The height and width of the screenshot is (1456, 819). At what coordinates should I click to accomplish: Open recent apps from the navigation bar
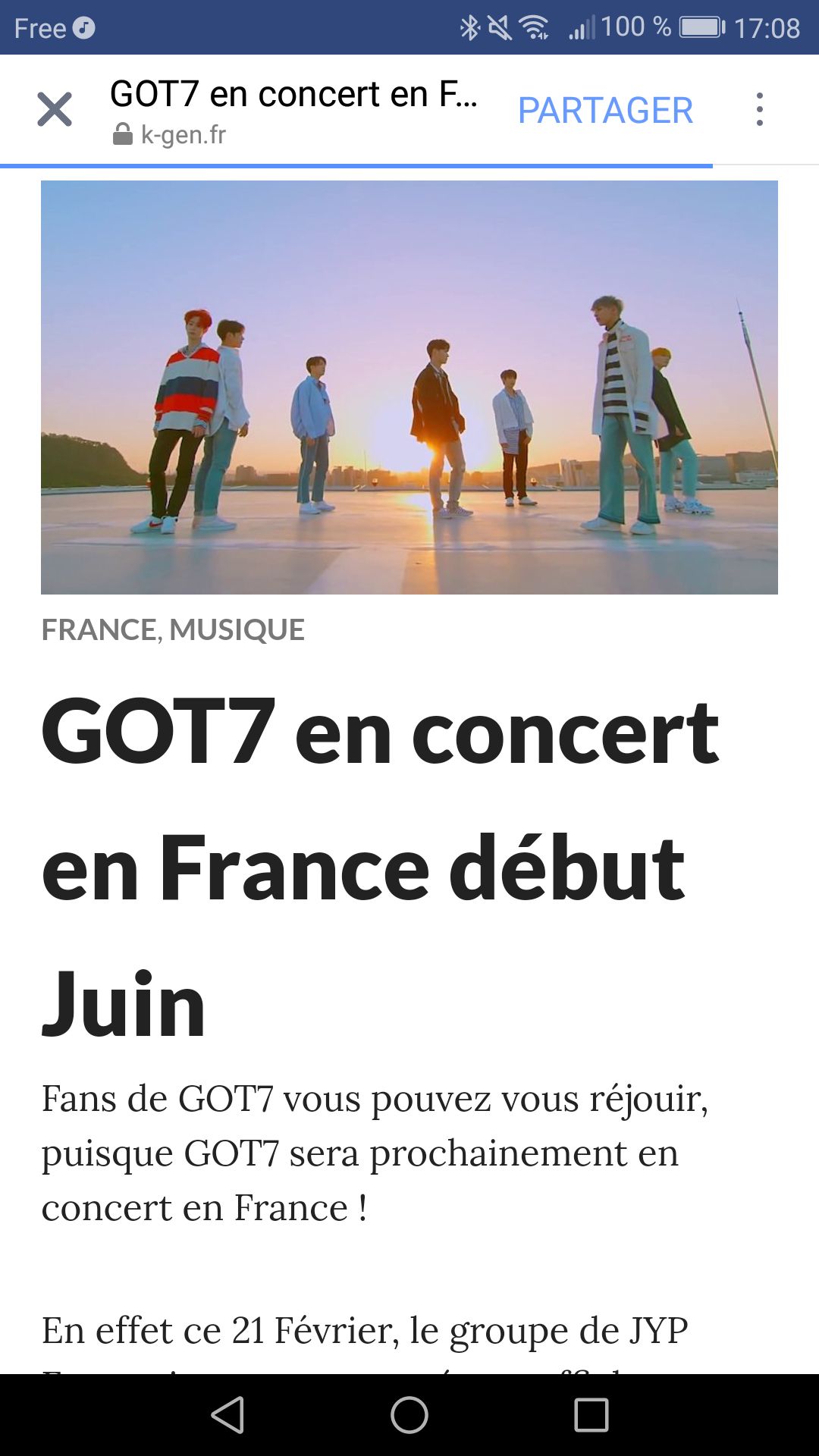(591, 1415)
